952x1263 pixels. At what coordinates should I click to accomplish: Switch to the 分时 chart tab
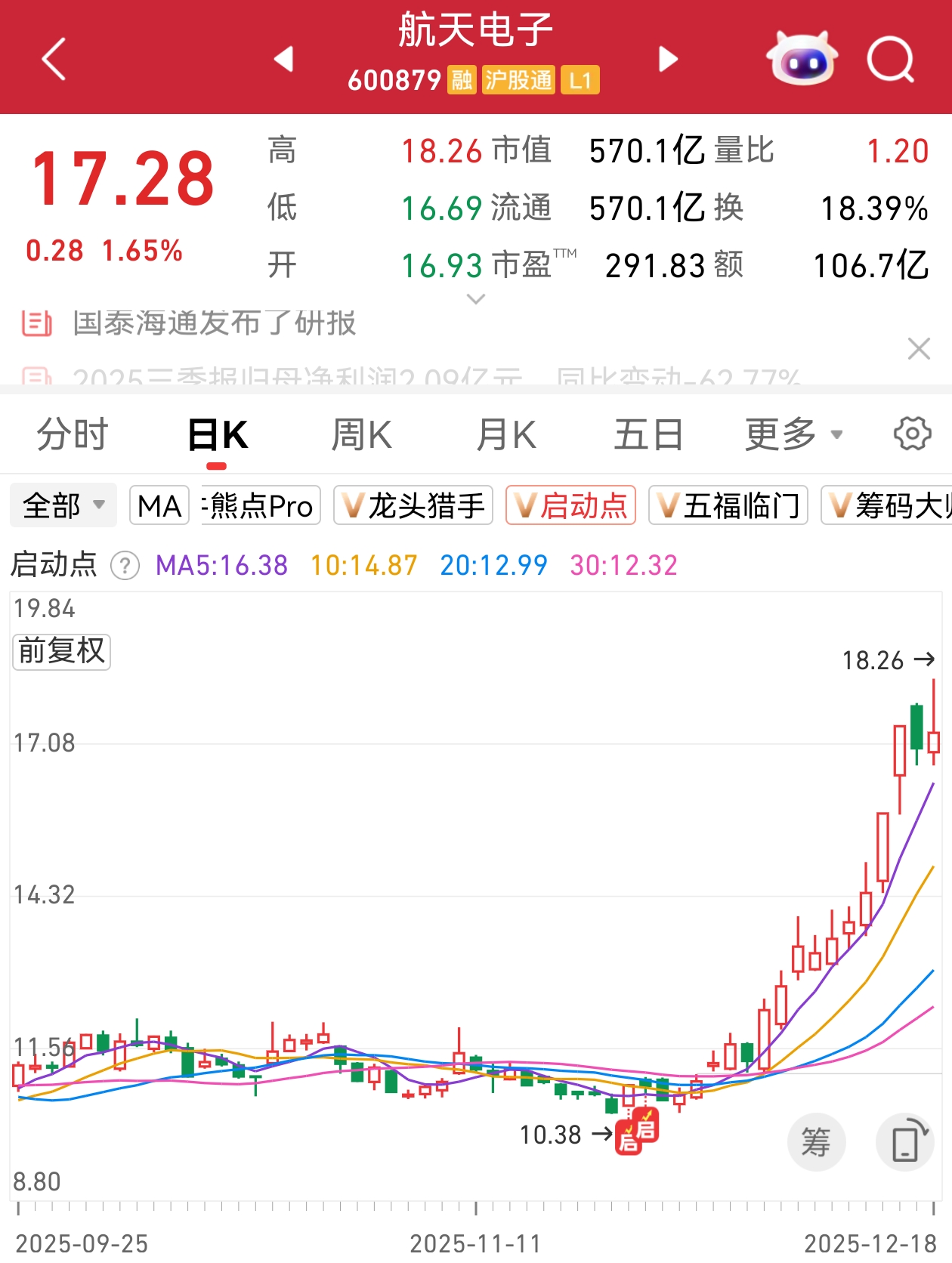(x=73, y=435)
